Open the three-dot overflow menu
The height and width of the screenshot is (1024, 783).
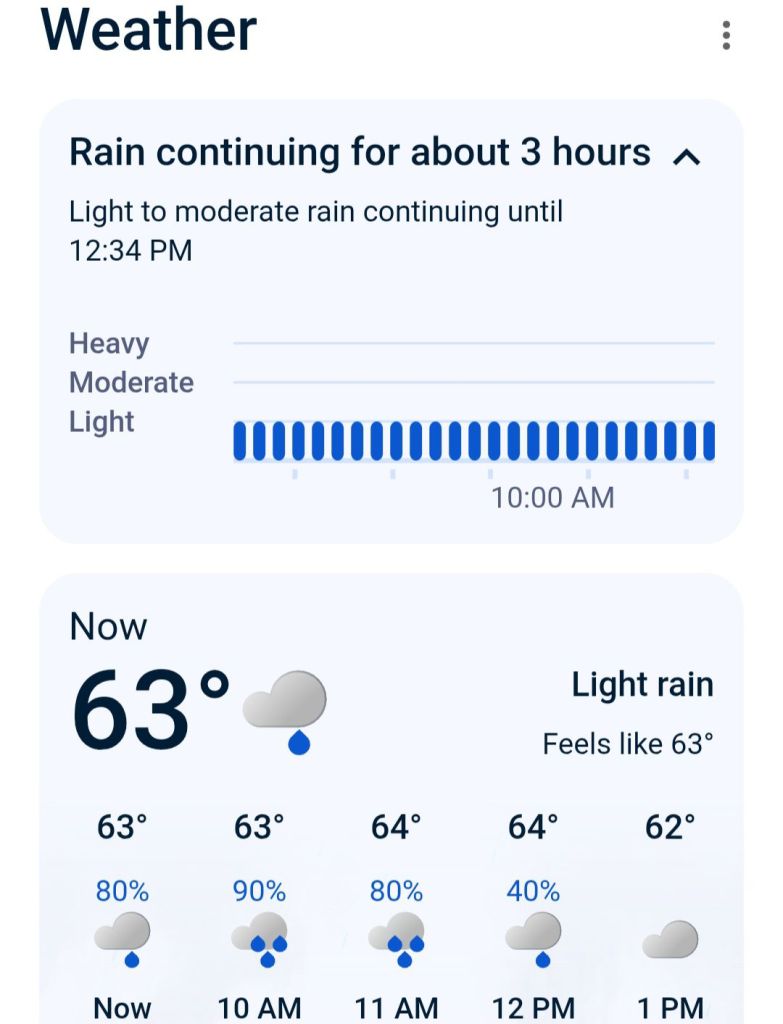pyautogui.click(x=726, y=35)
